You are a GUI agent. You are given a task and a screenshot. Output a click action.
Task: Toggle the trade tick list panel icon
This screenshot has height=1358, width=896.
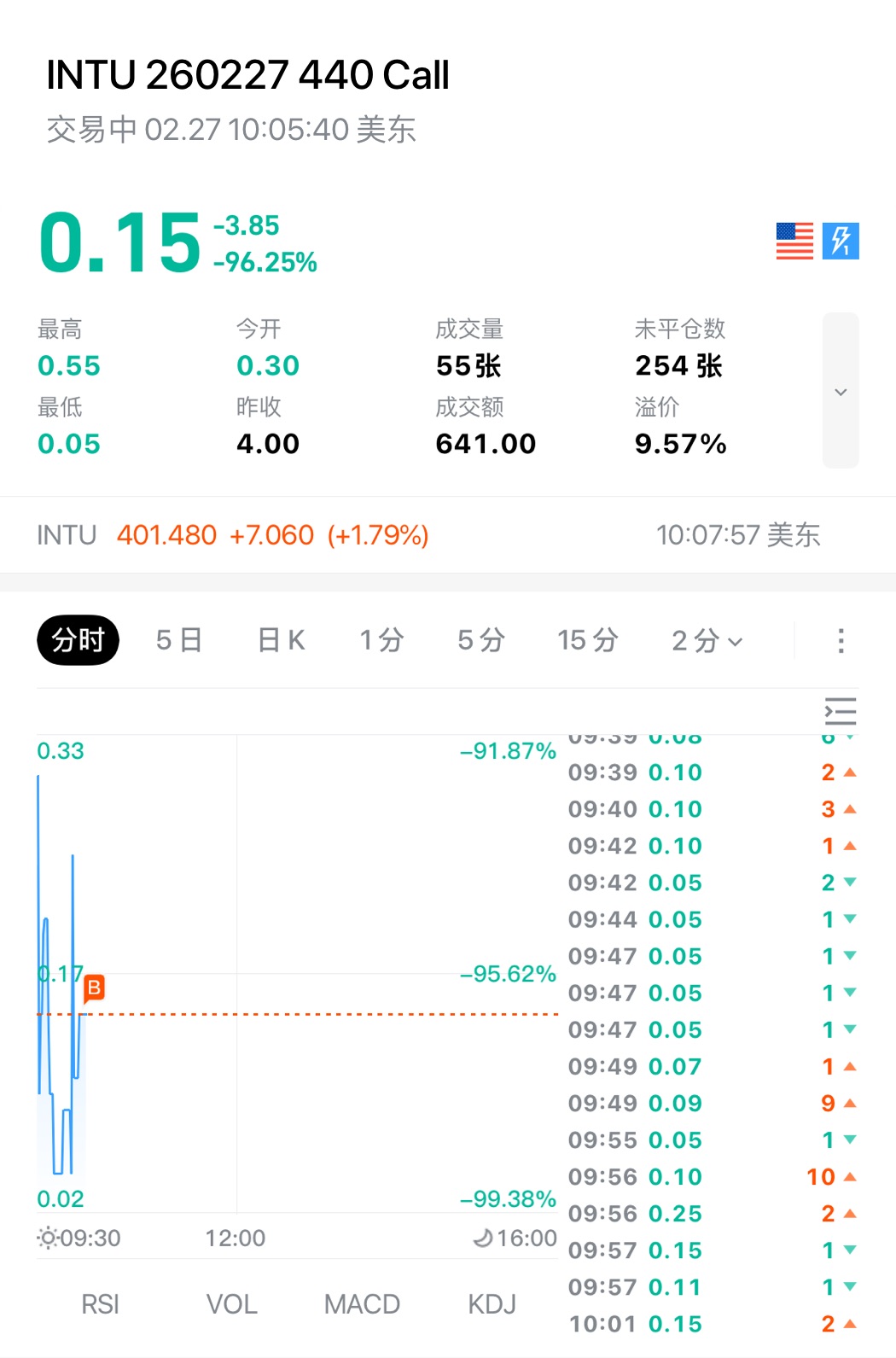tap(840, 711)
